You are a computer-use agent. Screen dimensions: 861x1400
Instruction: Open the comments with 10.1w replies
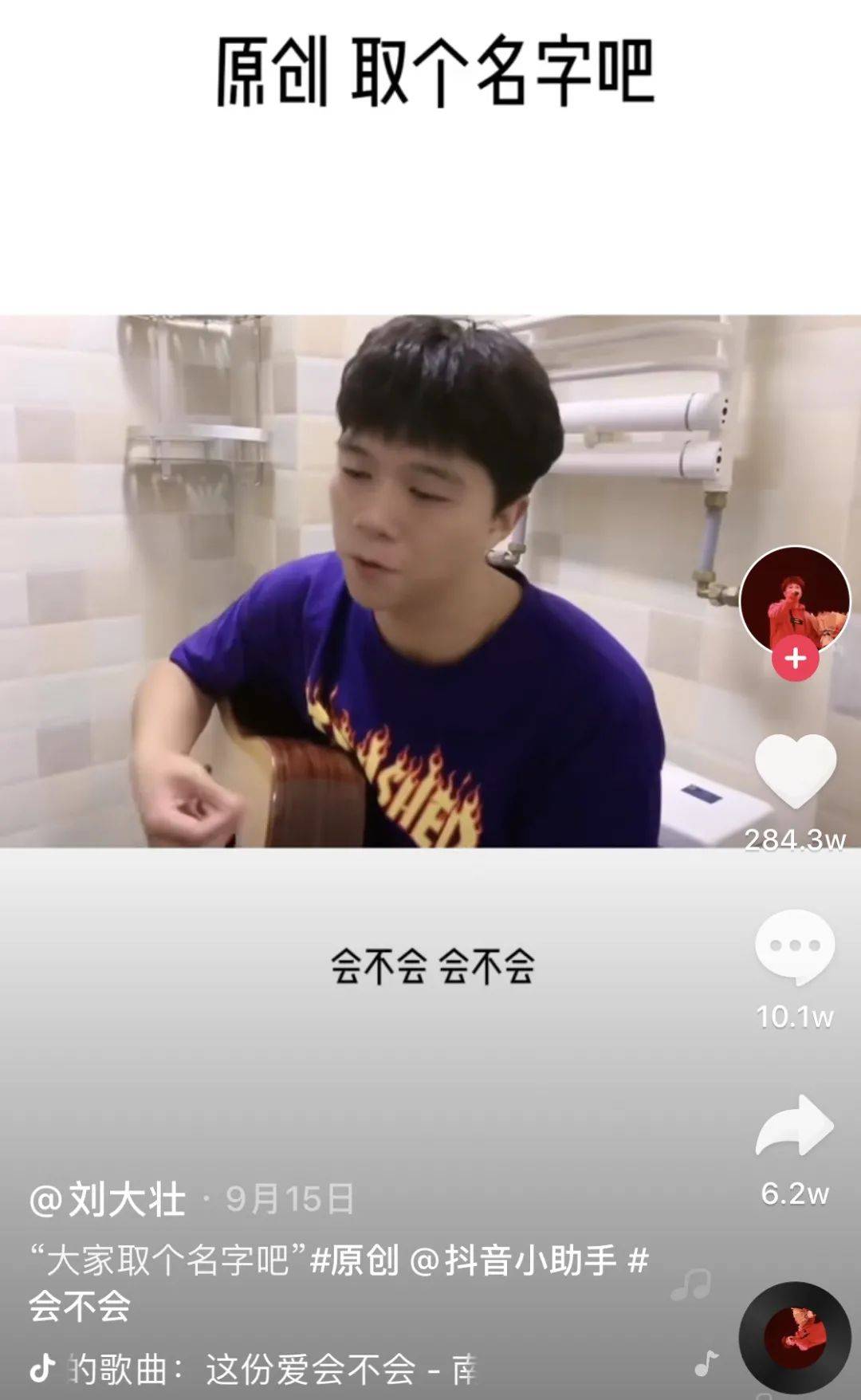795,947
